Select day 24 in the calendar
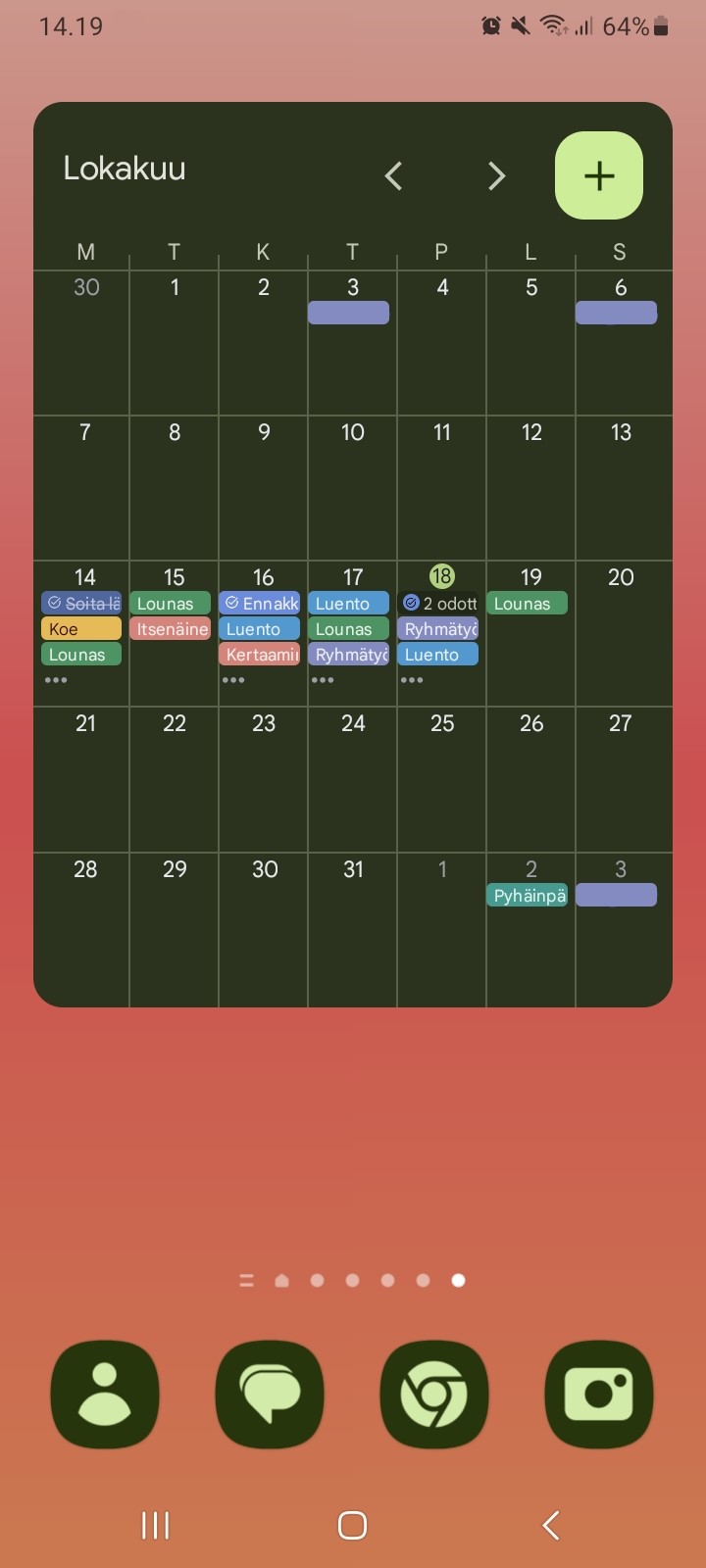This screenshot has height=1568, width=706. pos(353,724)
